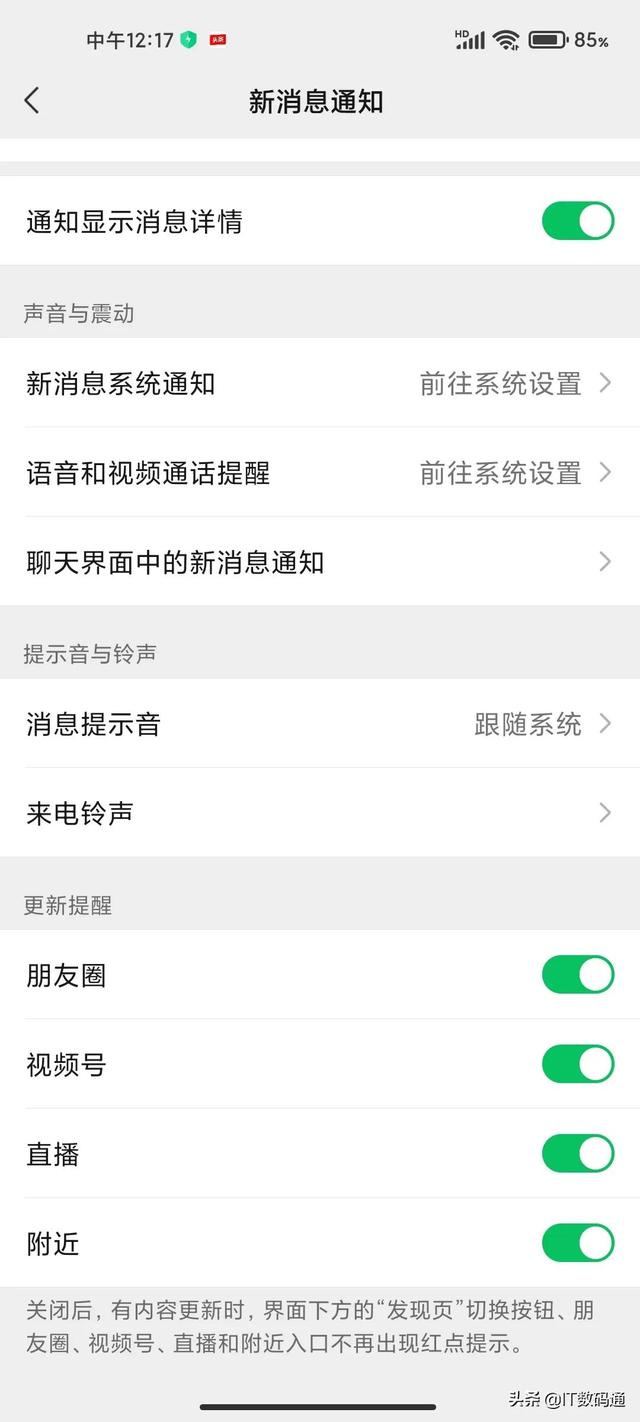Open 聊天界面中的新消息通知 row

[x=320, y=562]
